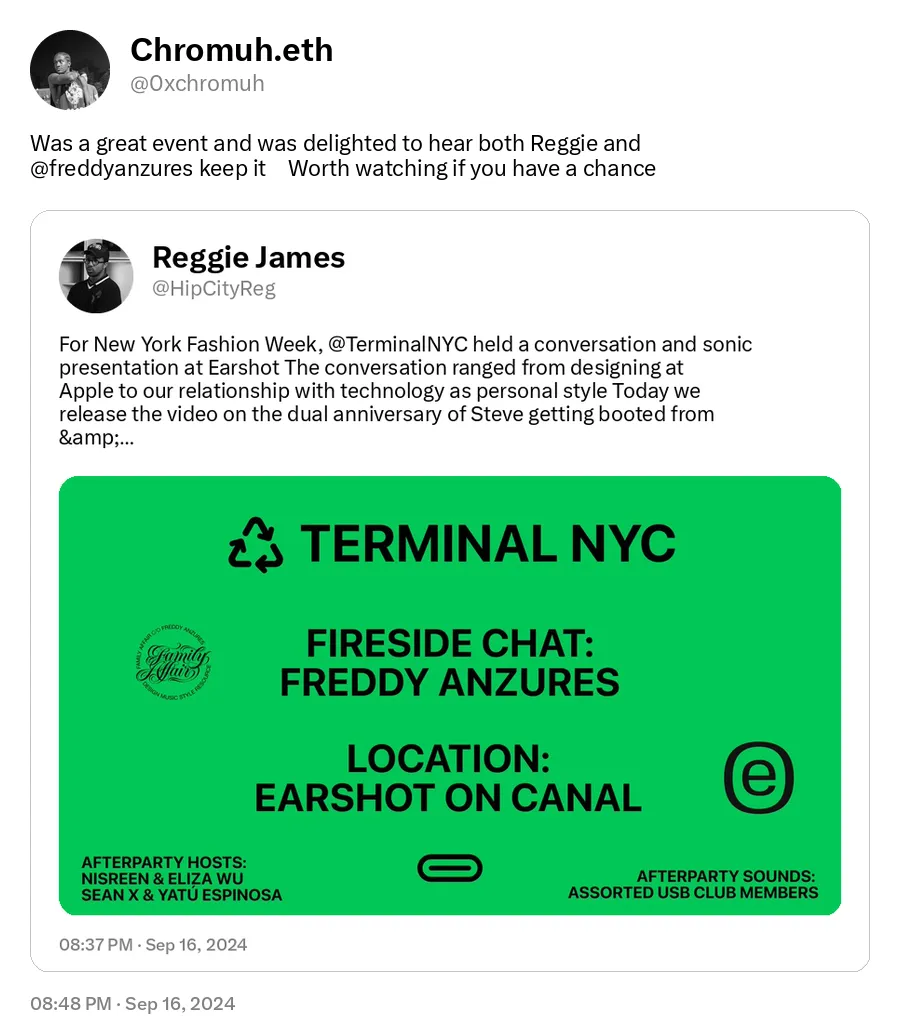
Task: View Reggie James's avatar
Action: [96, 276]
